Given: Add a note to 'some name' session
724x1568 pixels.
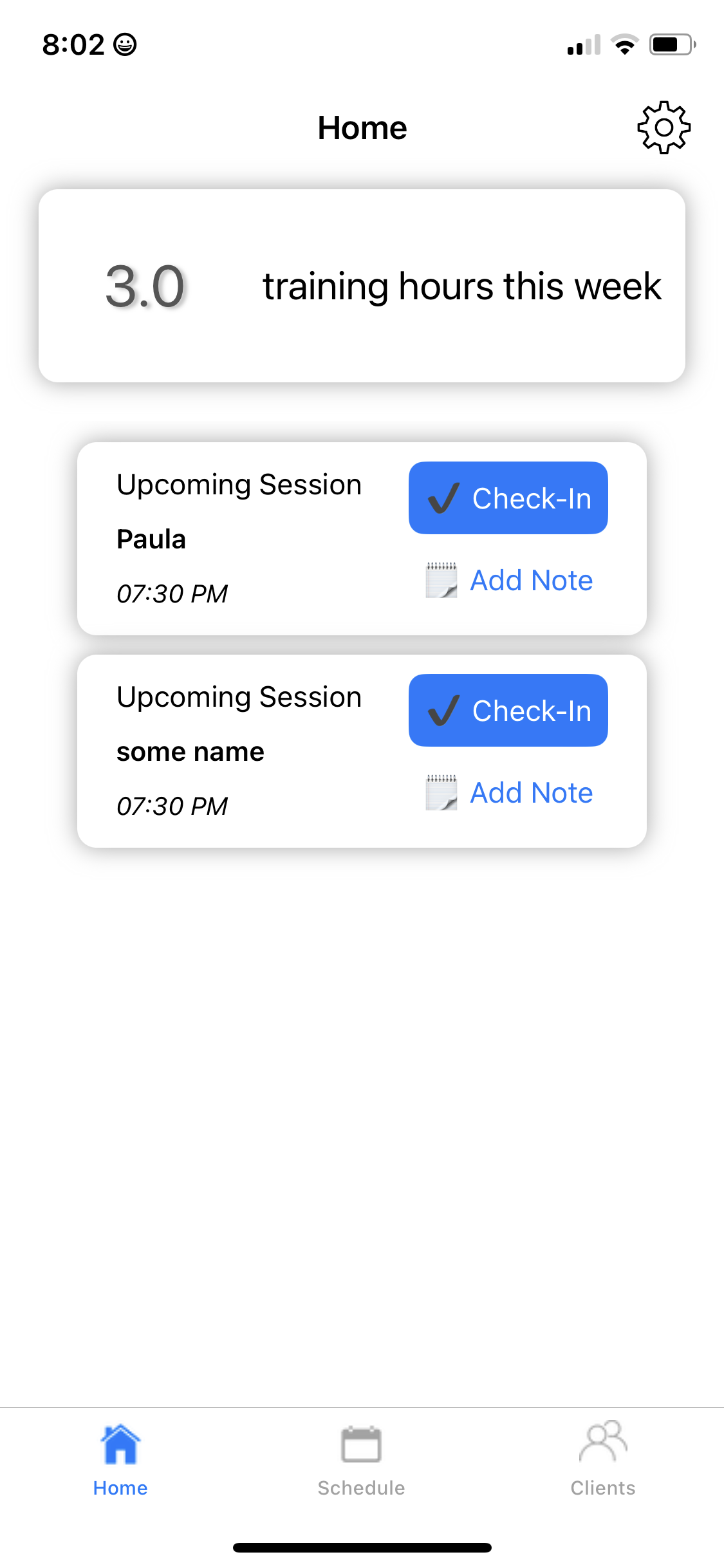Looking at the screenshot, I should (x=509, y=792).
